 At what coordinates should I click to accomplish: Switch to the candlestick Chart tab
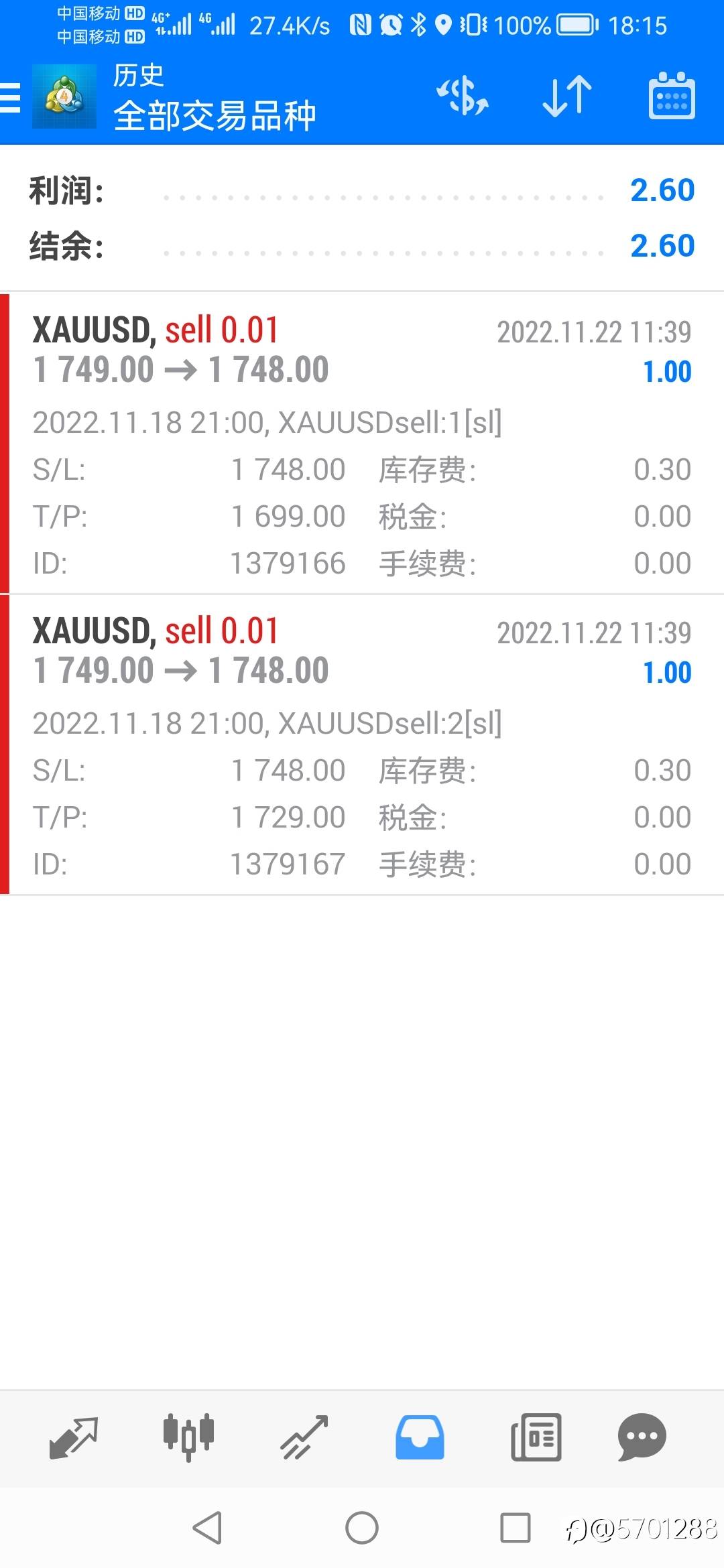pyautogui.click(x=188, y=1437)
